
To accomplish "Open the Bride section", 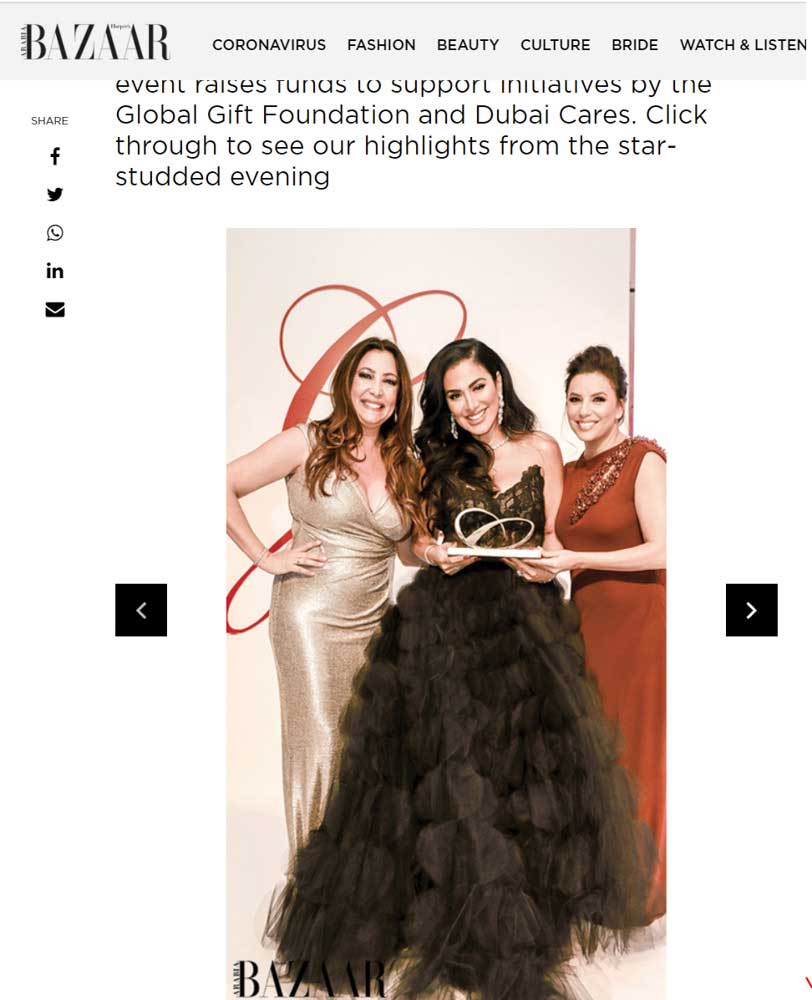I will tap(635, 45).
